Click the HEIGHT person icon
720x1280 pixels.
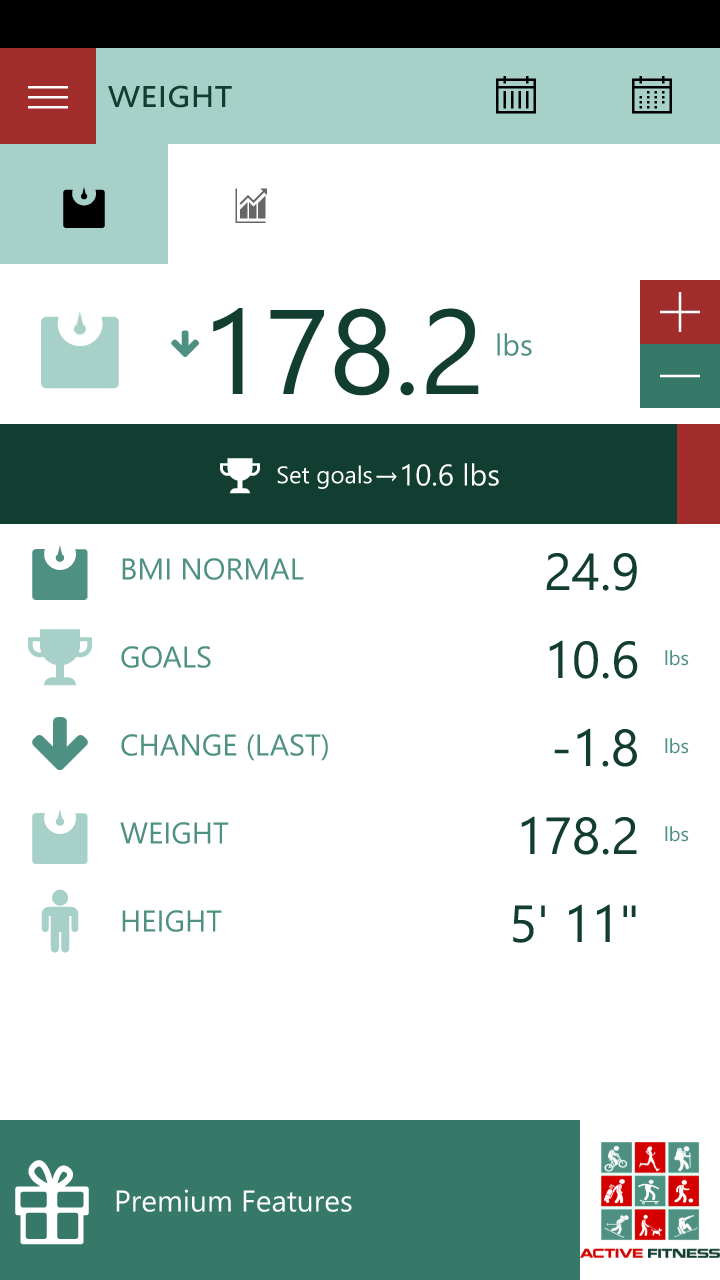[x=59, y=920]
